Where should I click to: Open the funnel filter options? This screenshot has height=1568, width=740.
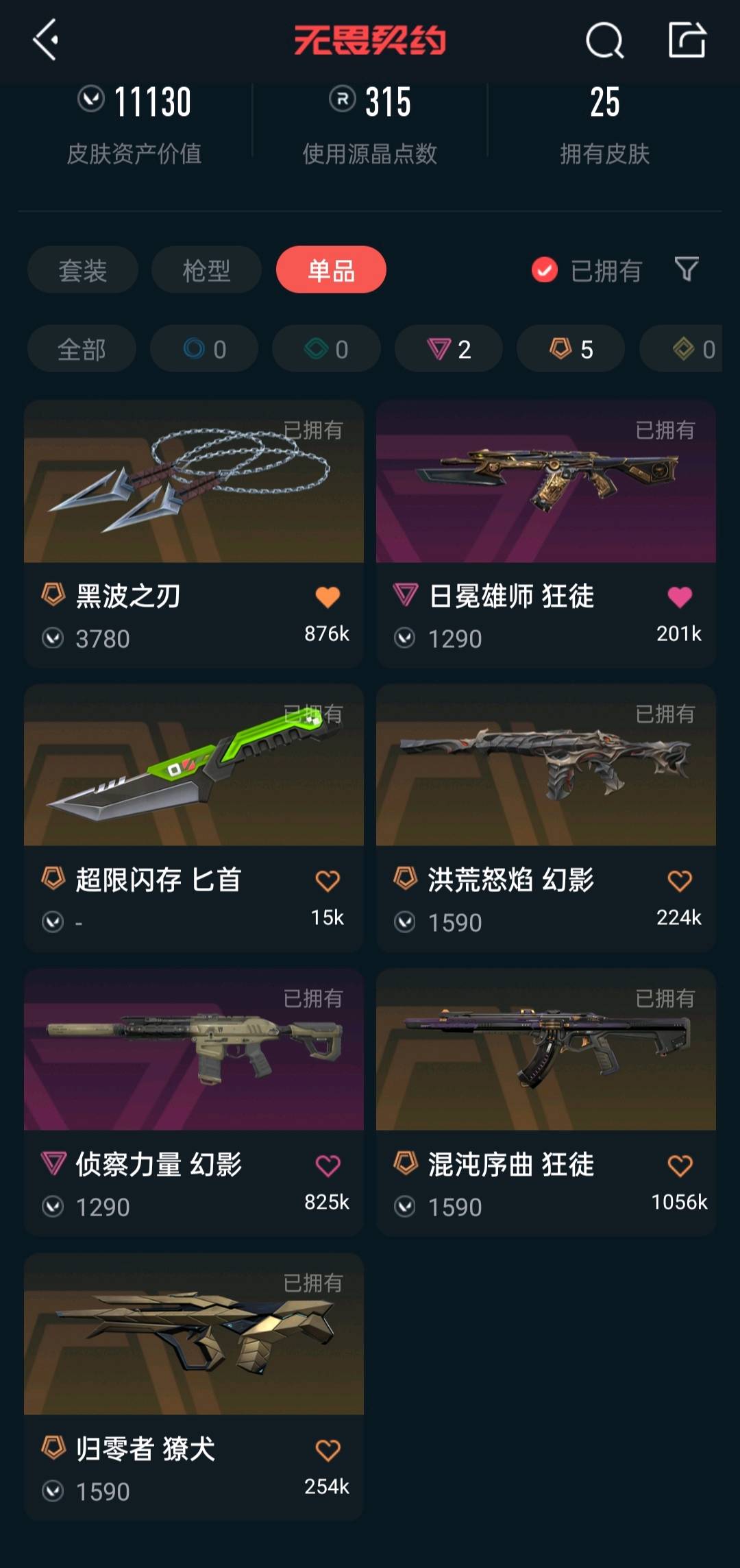(687, 269)
